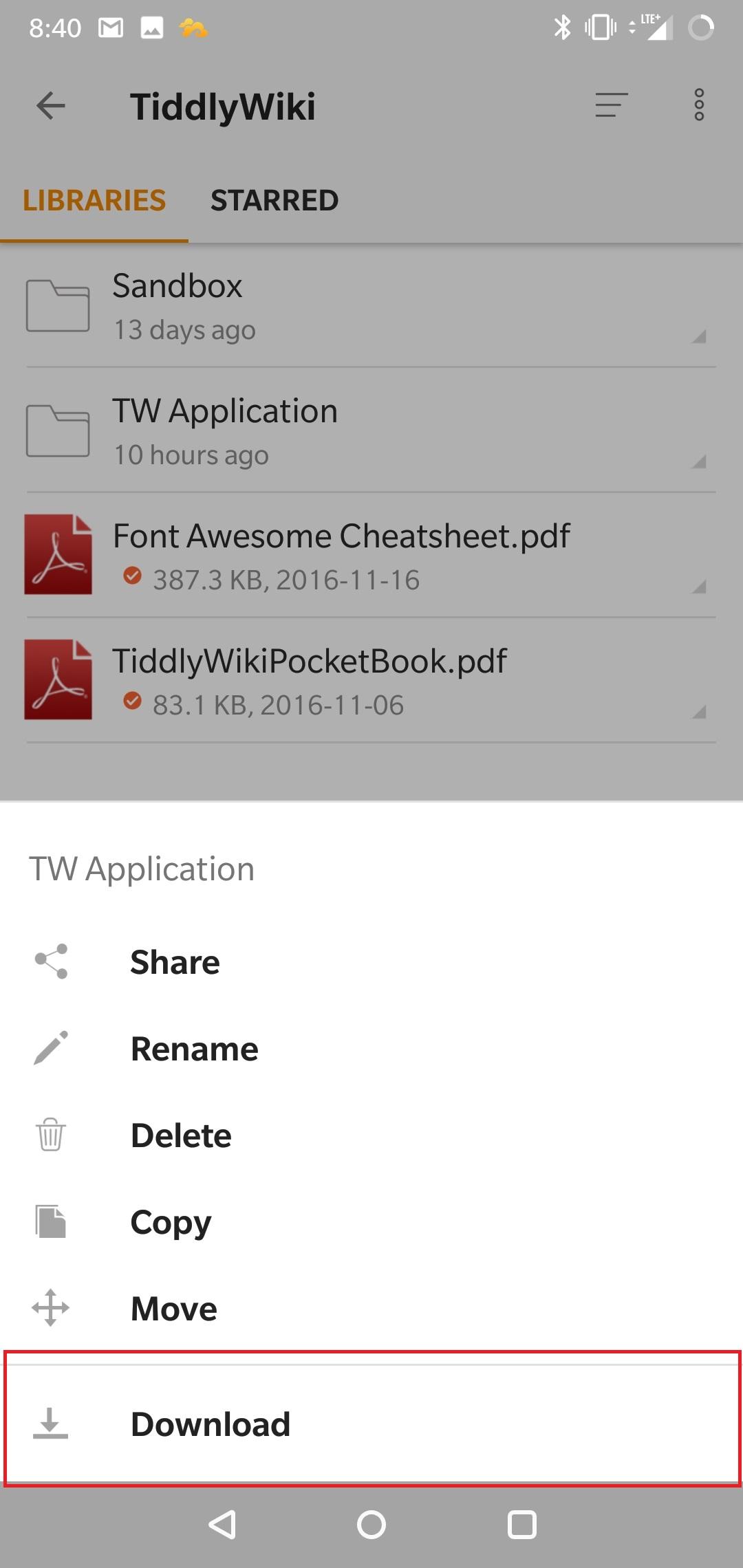Go back with the app bar arrow
The height and width of the screenshot is (1568, 743).
tap(51, 106)
